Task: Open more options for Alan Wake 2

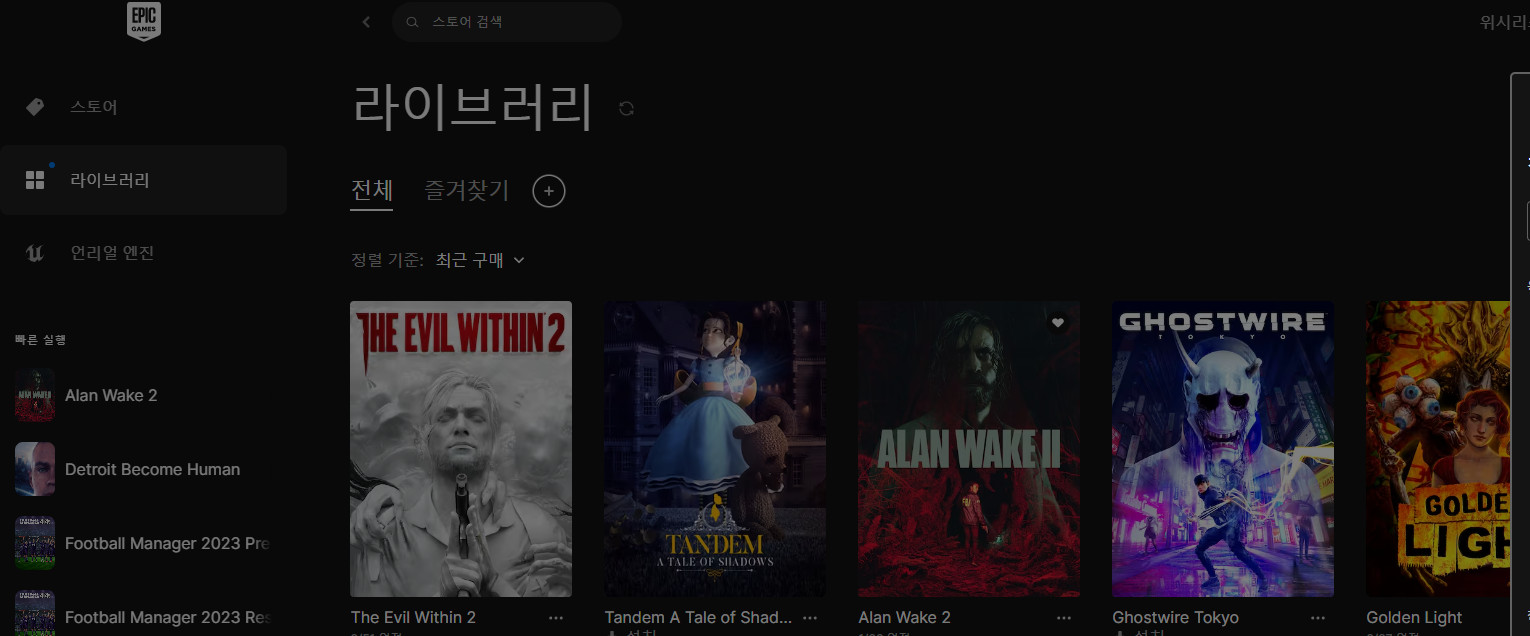Action: 1064,618
